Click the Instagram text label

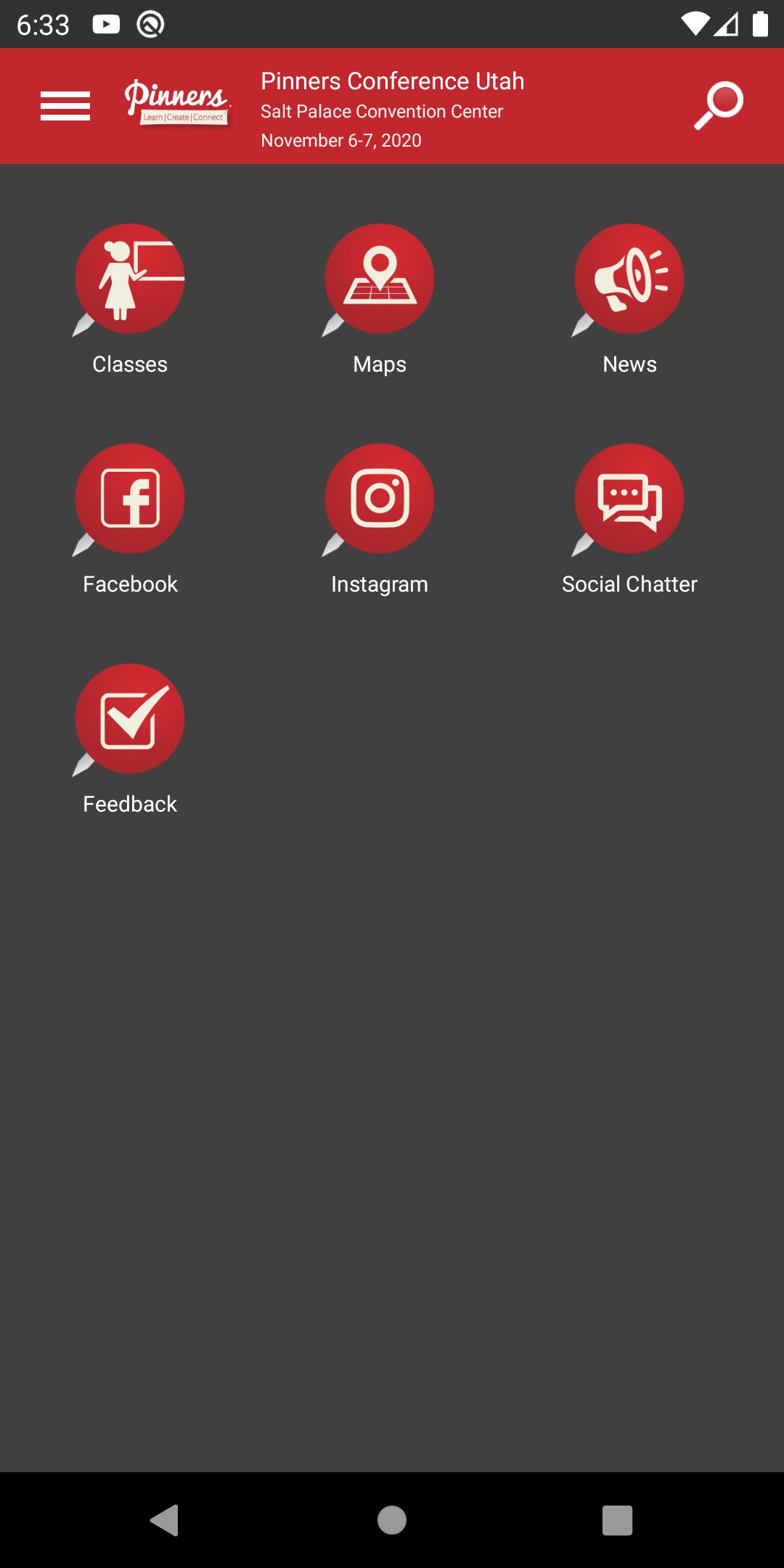click(378, 584)
